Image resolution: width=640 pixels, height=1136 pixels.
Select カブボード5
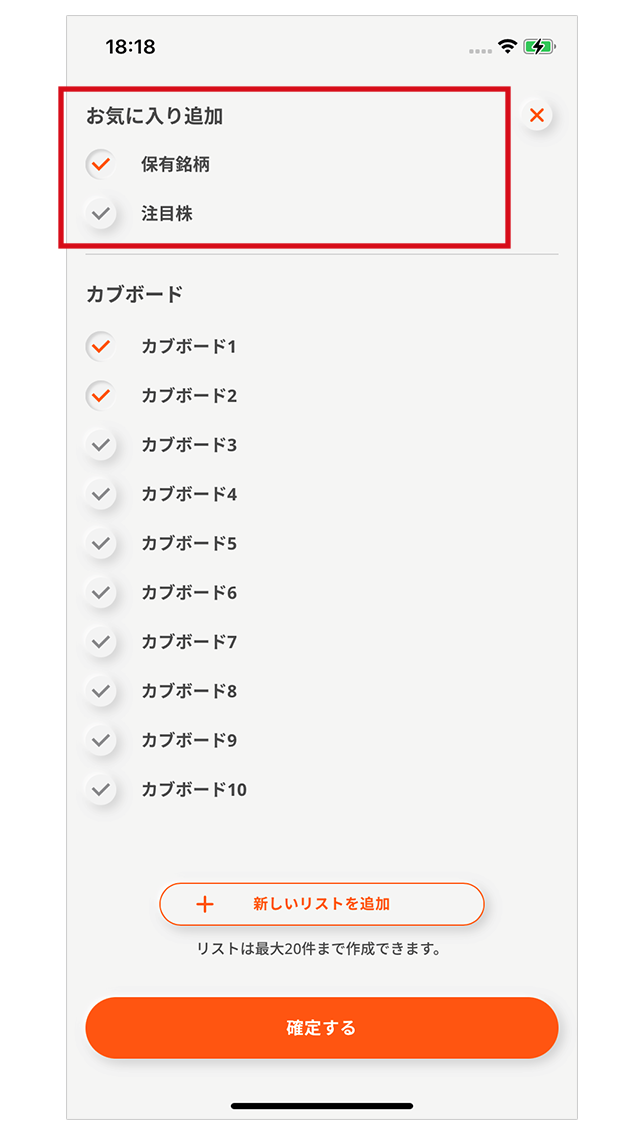101,543
